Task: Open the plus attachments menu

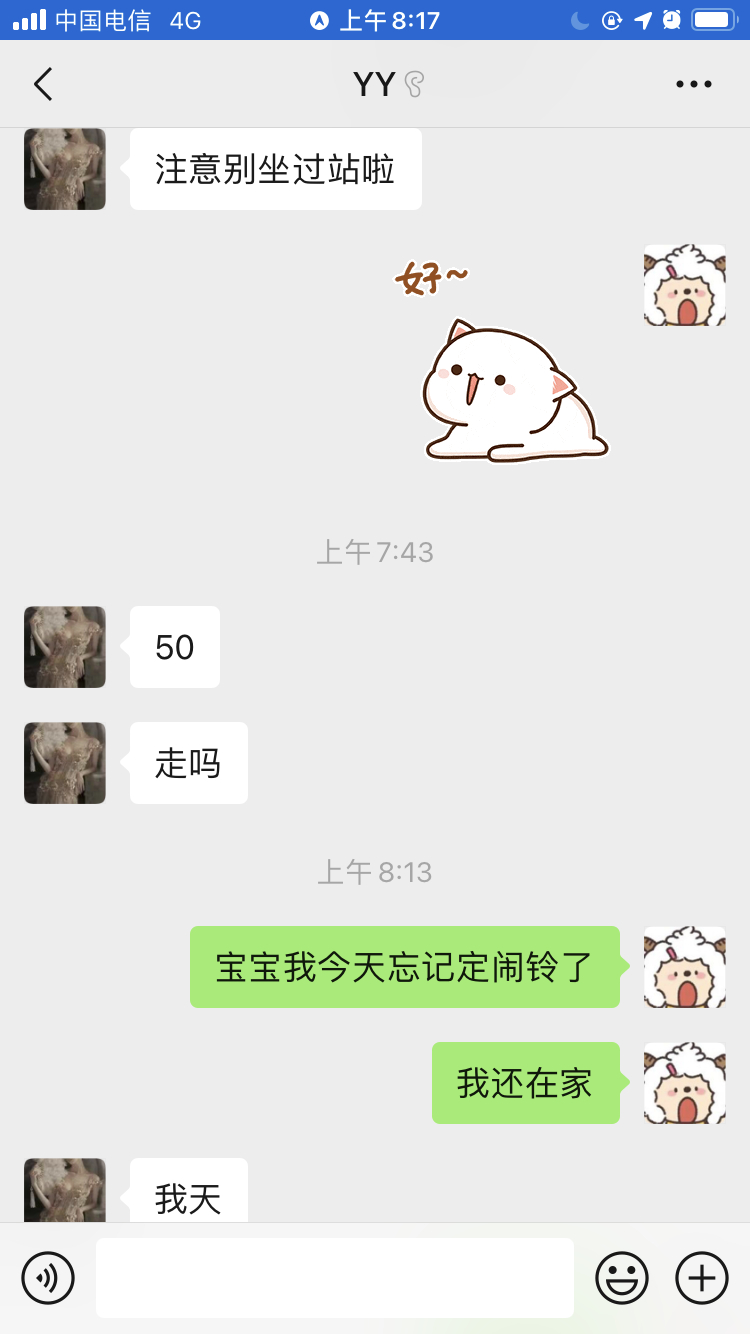Action: (702, 1278)
